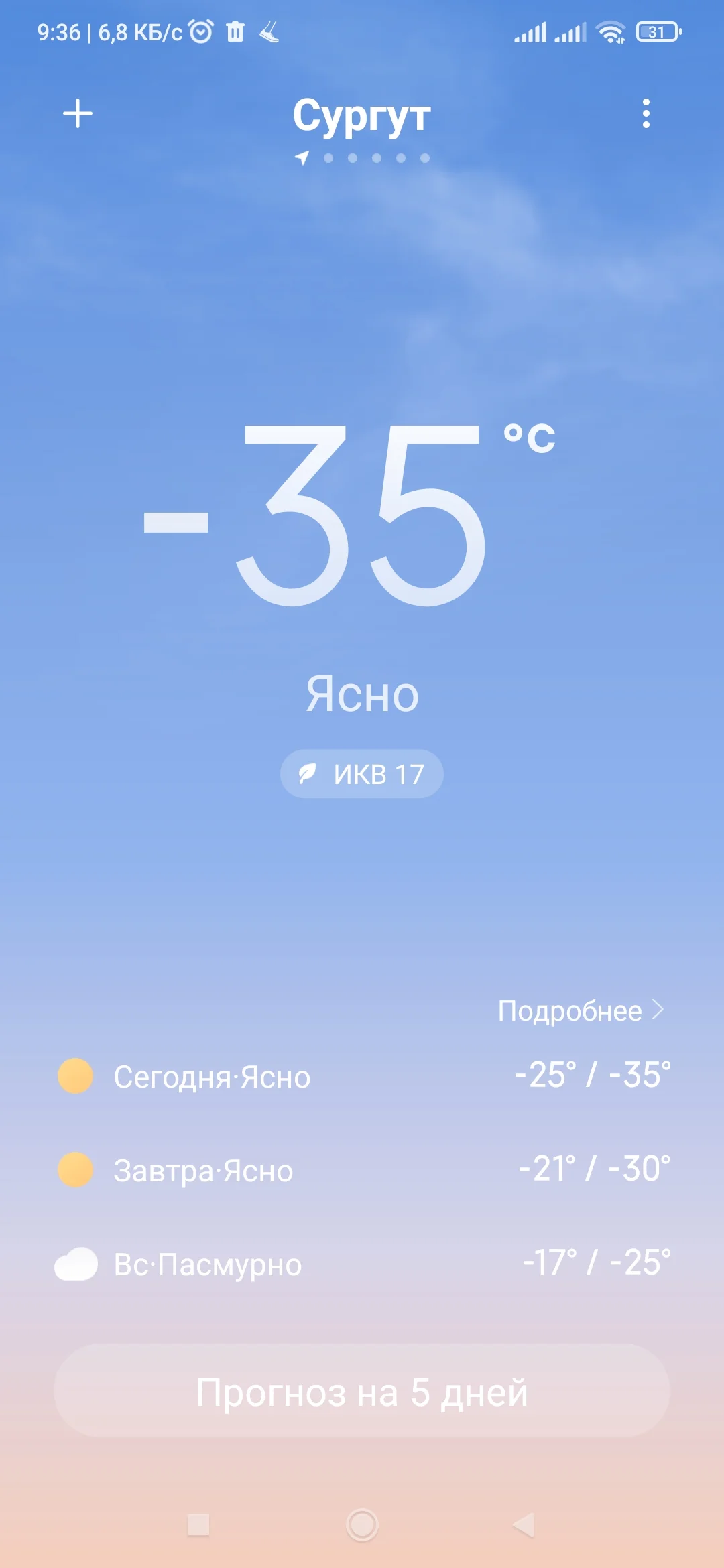This screenshot has height=1568, width=724.
Task: Tap the plus icon to add a city
Action: point(78,113)
